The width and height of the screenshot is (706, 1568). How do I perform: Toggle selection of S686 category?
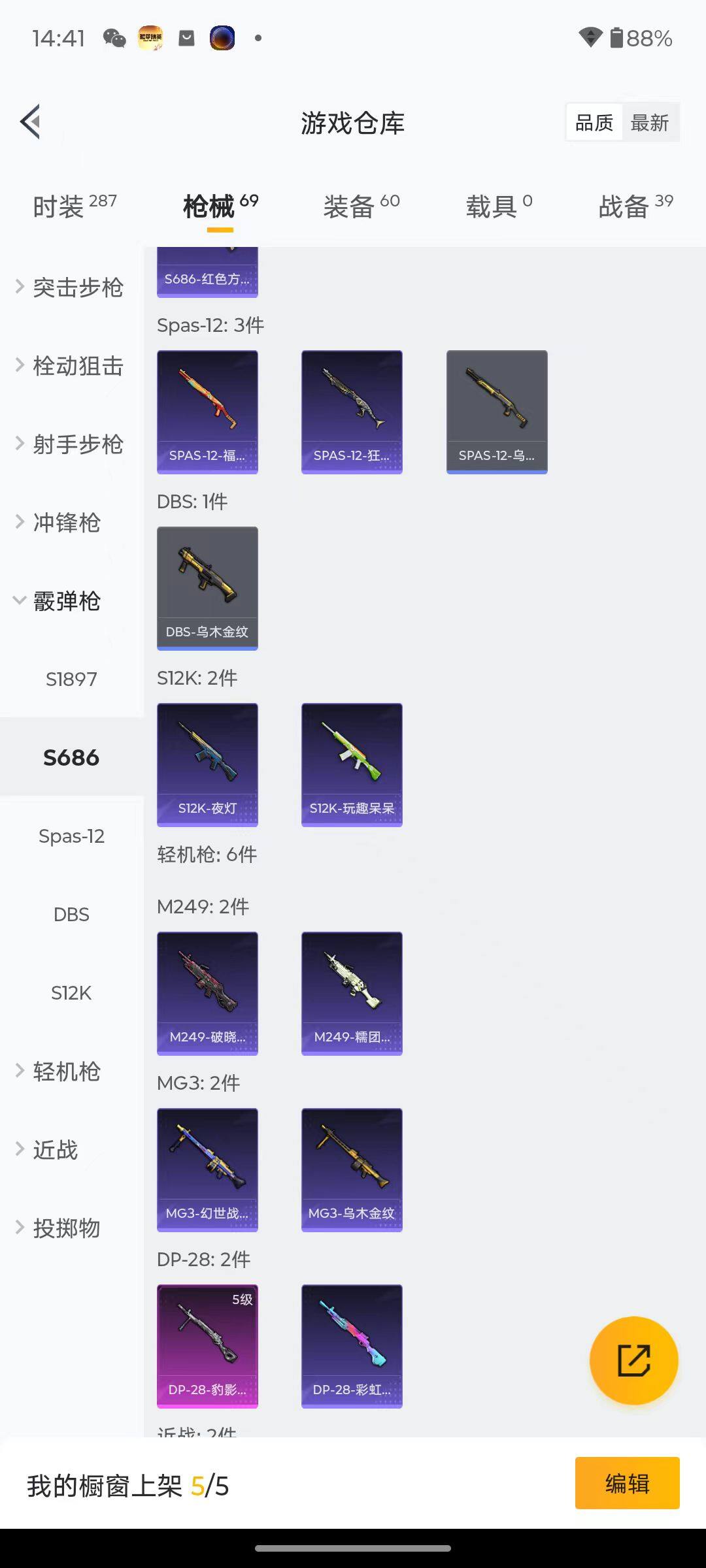[x=71, y=757]
